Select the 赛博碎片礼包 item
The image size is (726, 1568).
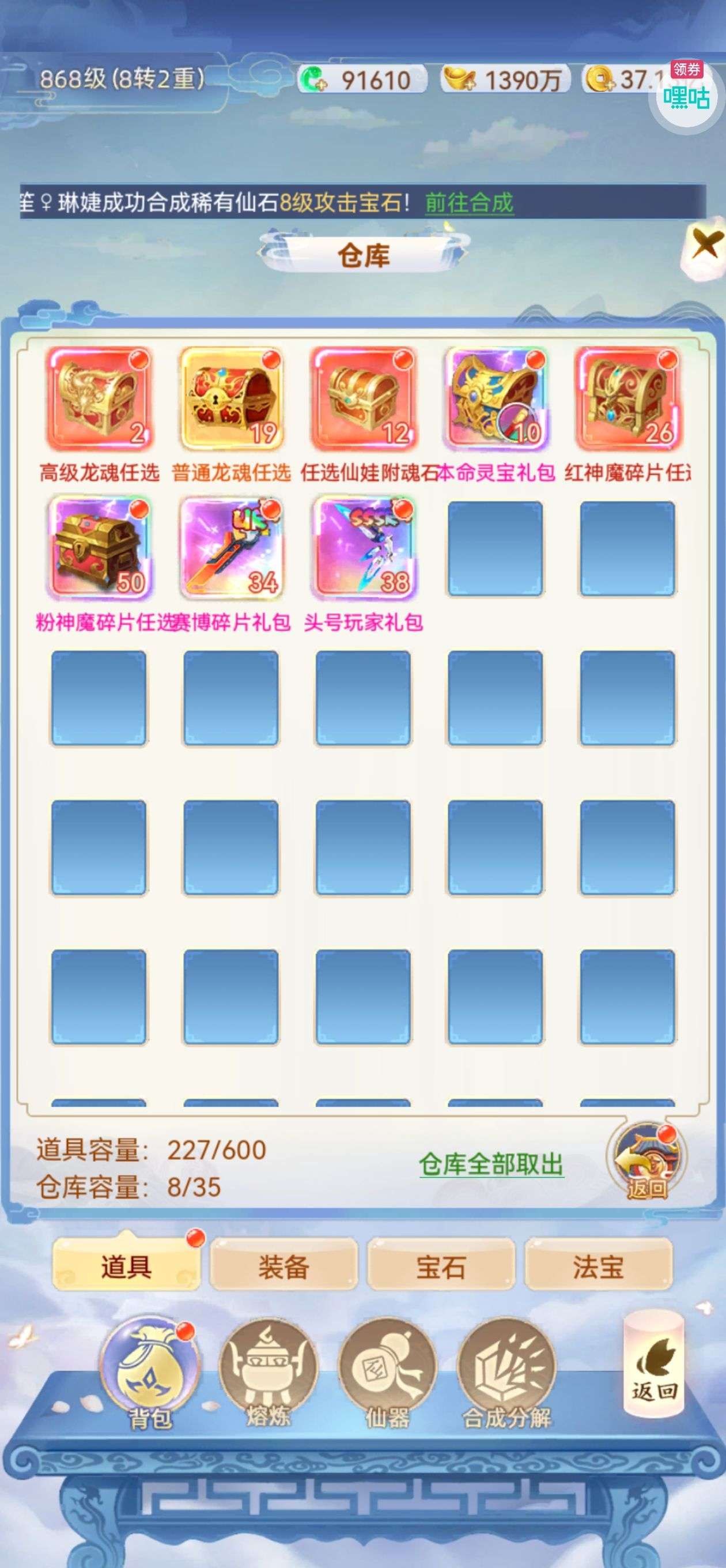pos(231,548)
